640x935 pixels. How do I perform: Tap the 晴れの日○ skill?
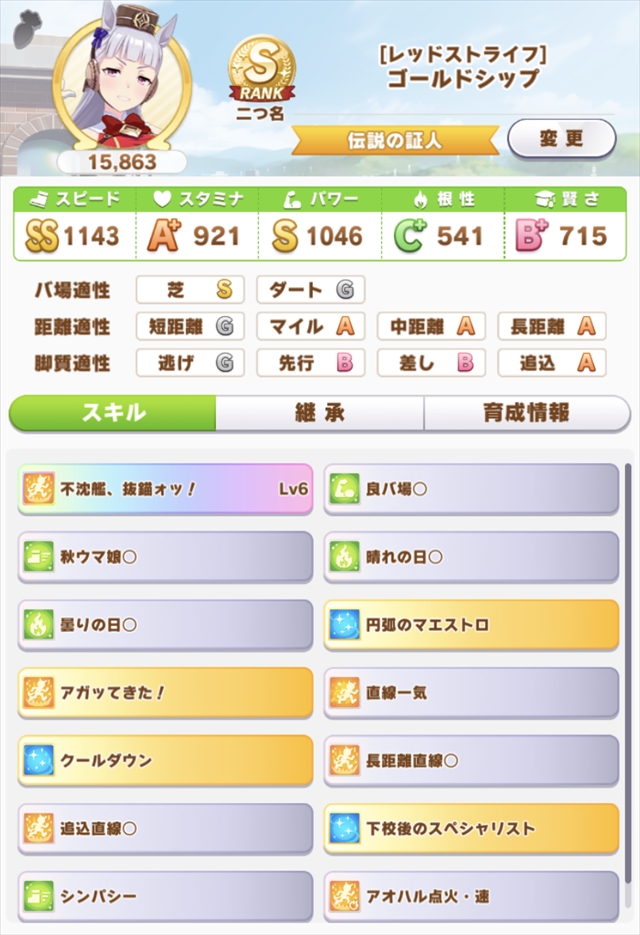pos(471,557)
